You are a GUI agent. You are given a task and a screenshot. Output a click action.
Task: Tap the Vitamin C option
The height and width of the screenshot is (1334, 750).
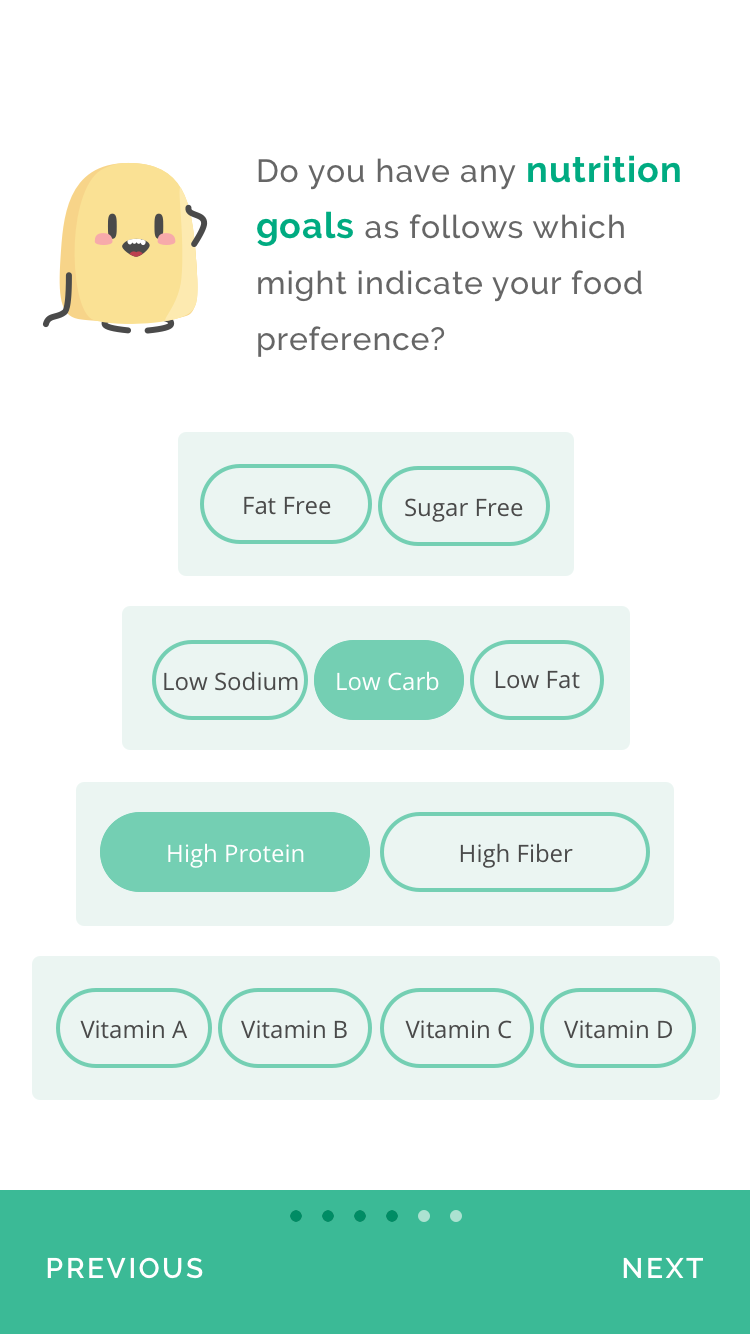tap(457, 1028)
